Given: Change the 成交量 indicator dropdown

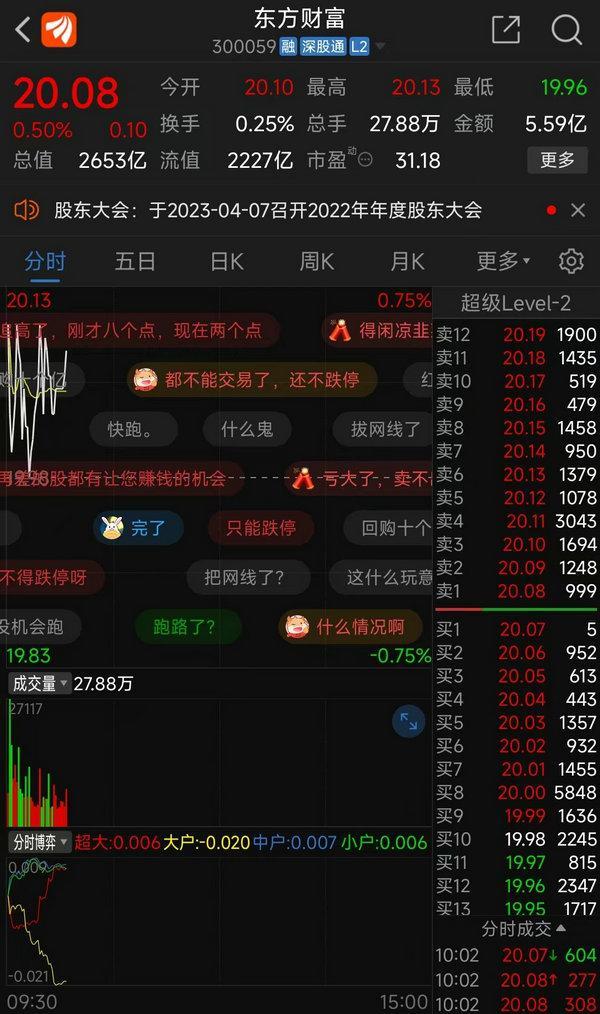Looking at the screenshot, I should click(39, 684).
